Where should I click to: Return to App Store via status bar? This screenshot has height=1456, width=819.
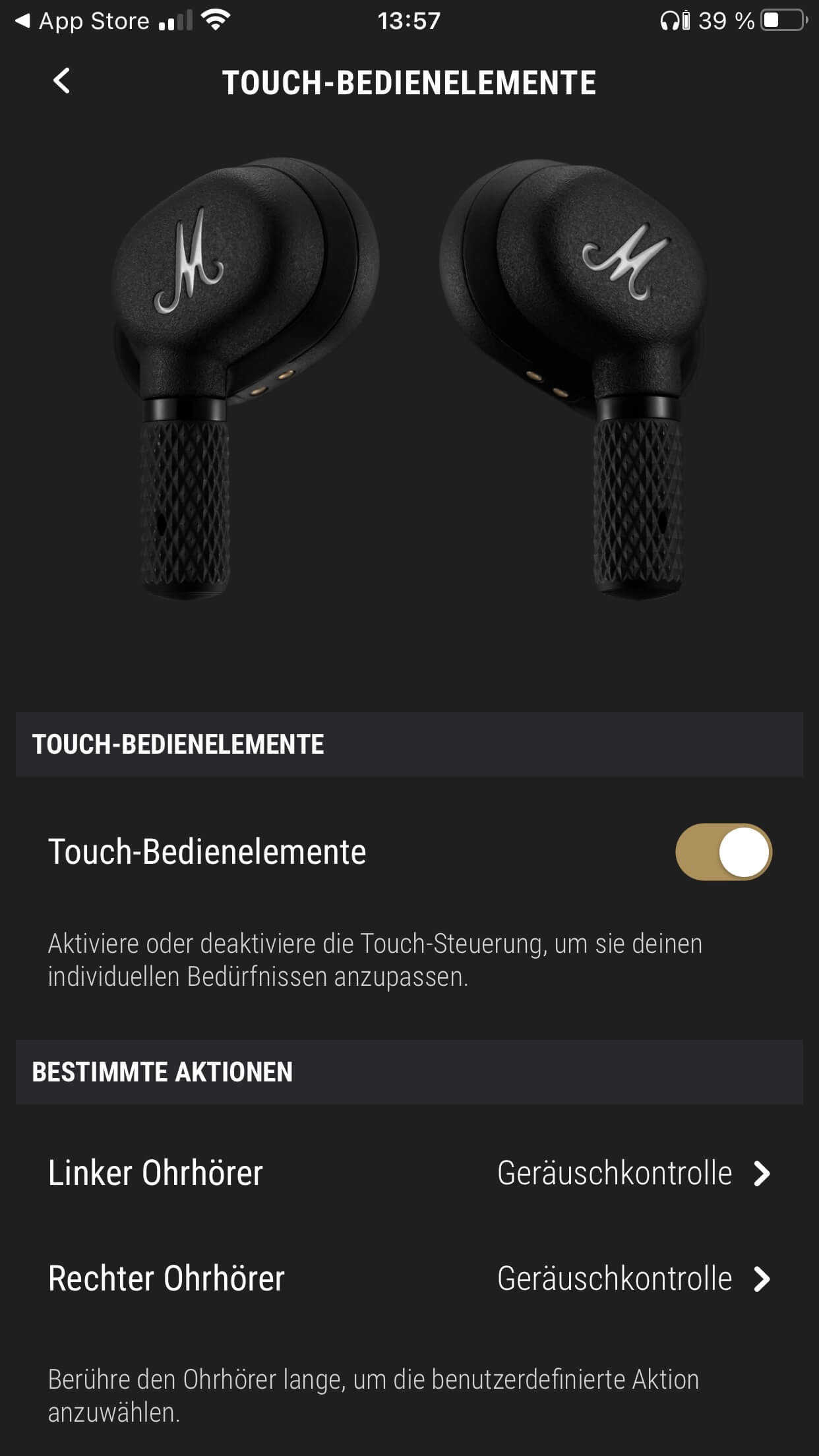(82, 21)
